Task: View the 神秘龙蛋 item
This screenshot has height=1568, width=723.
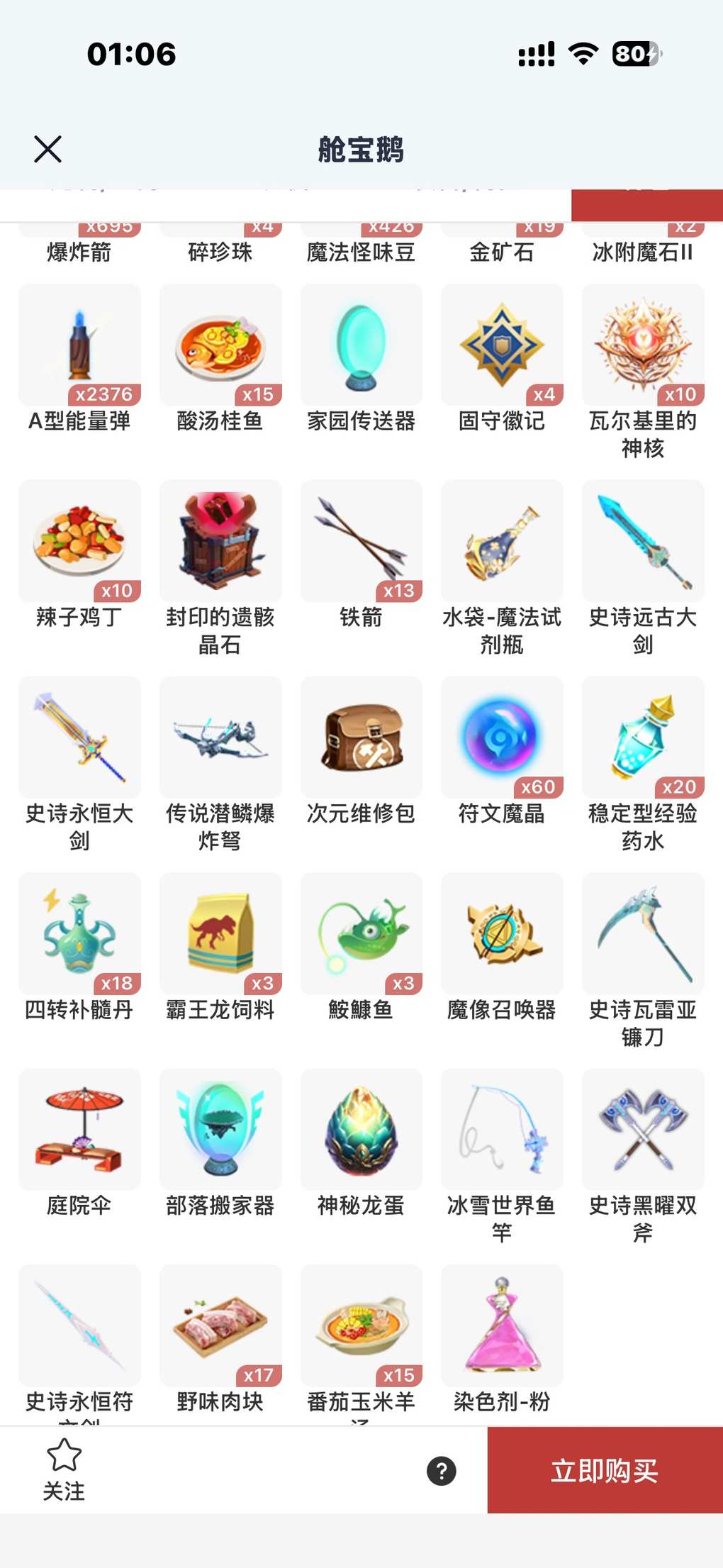Action: [361, 1130]
